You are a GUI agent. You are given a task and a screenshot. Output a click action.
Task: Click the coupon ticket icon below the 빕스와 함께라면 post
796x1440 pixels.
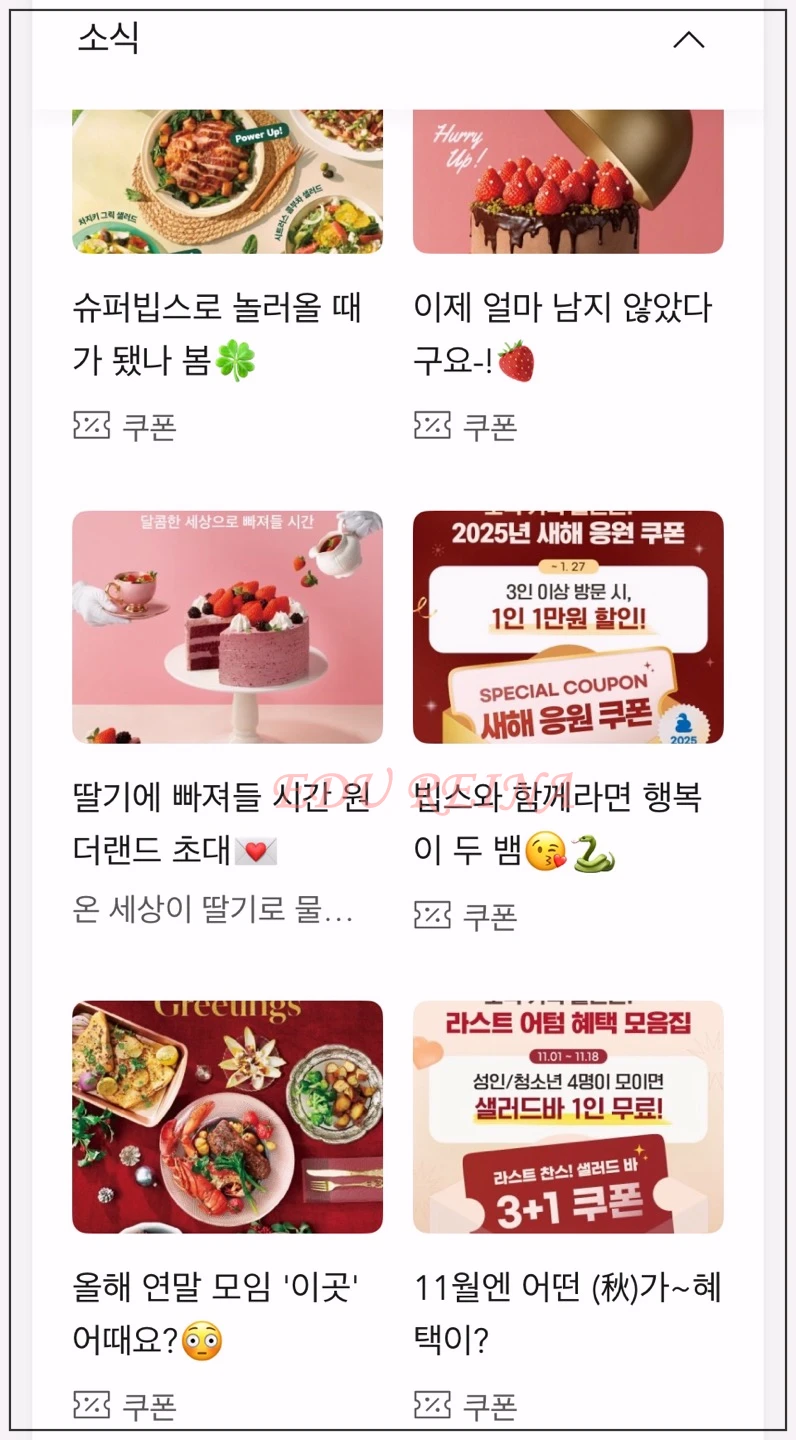click(432, 916)
